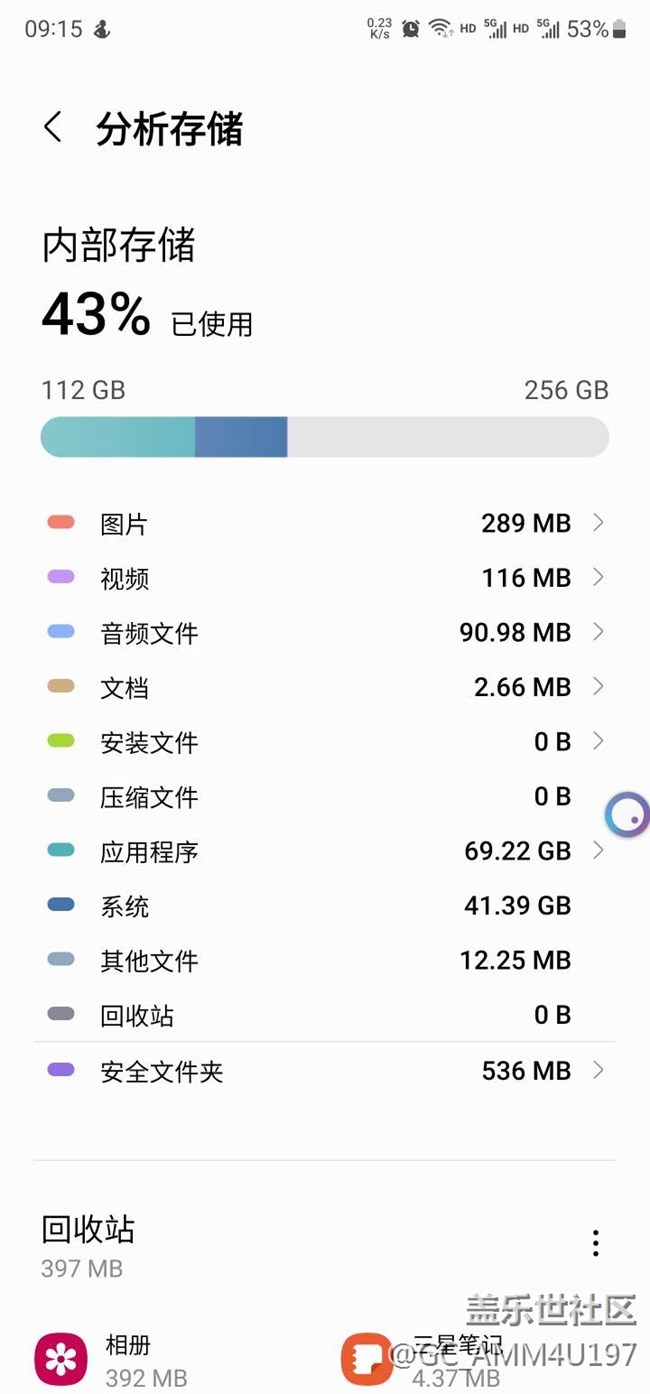Tap the floating assistant bubble
This screenshot has height=1394, width=650.
tap(627, 816)
